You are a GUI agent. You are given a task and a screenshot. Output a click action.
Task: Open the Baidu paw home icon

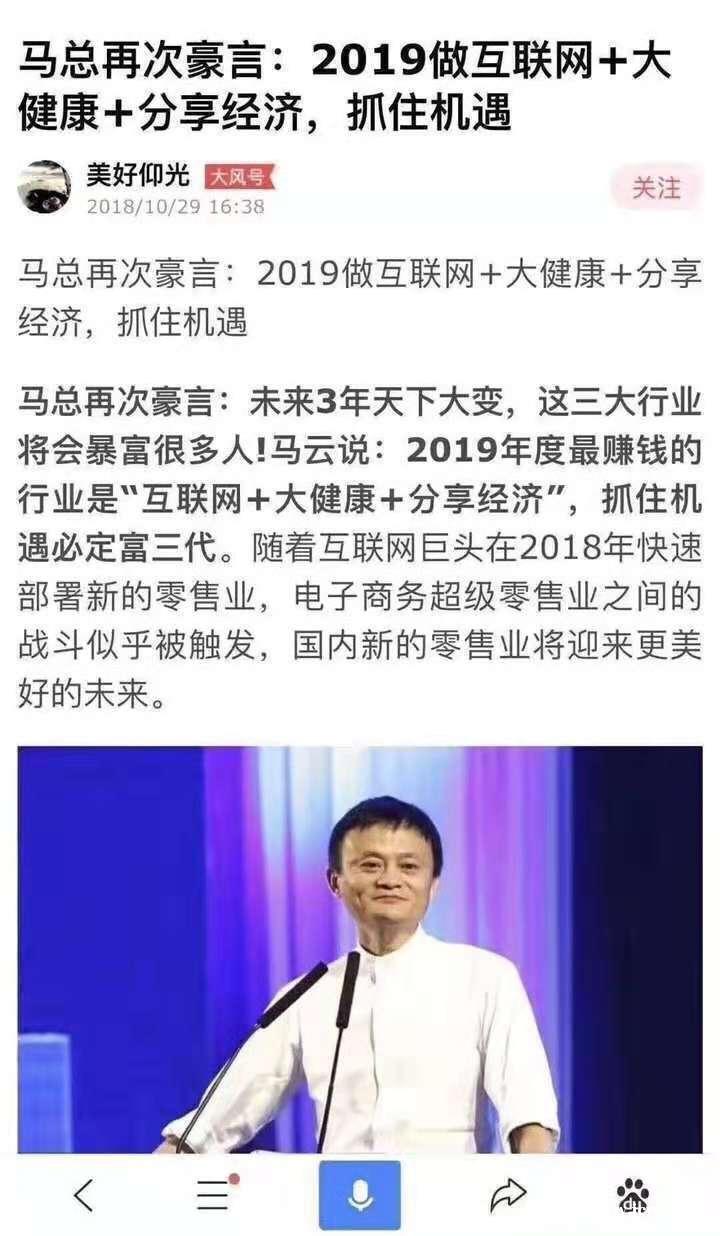633,1194
